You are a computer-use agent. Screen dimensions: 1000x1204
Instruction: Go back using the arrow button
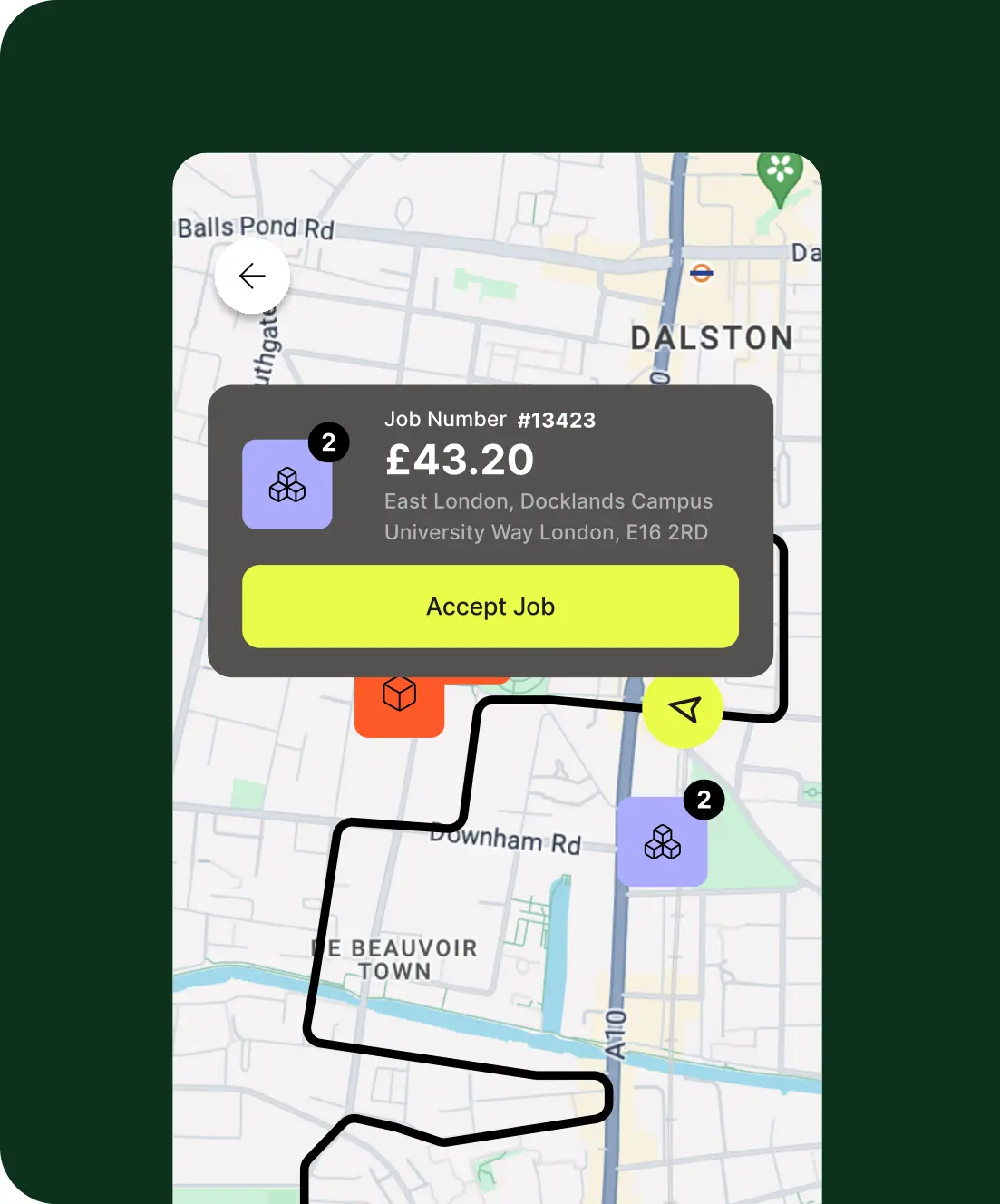point(252,276)
